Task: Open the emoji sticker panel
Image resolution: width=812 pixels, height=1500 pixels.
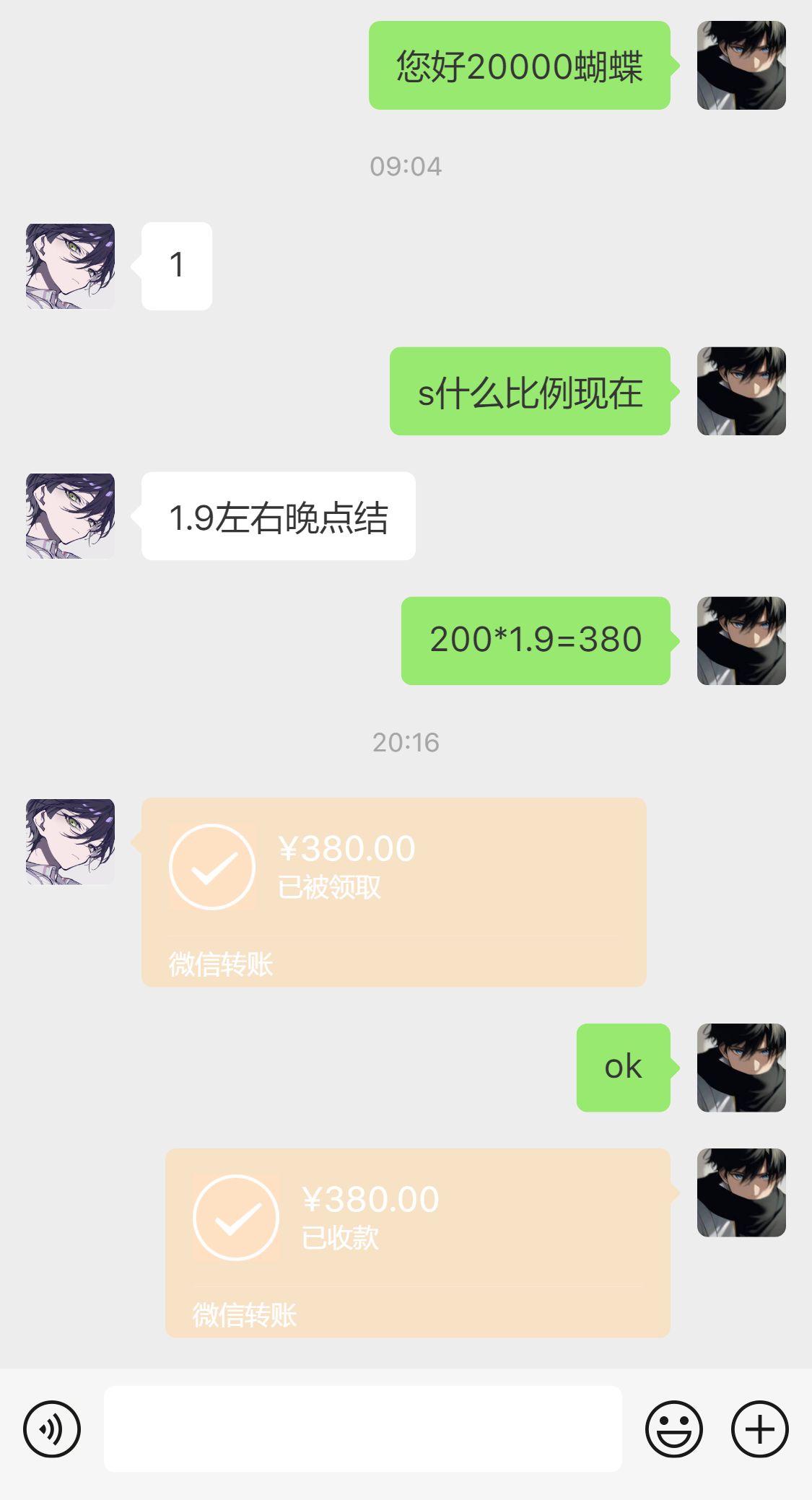Action: coord(673,1429)
